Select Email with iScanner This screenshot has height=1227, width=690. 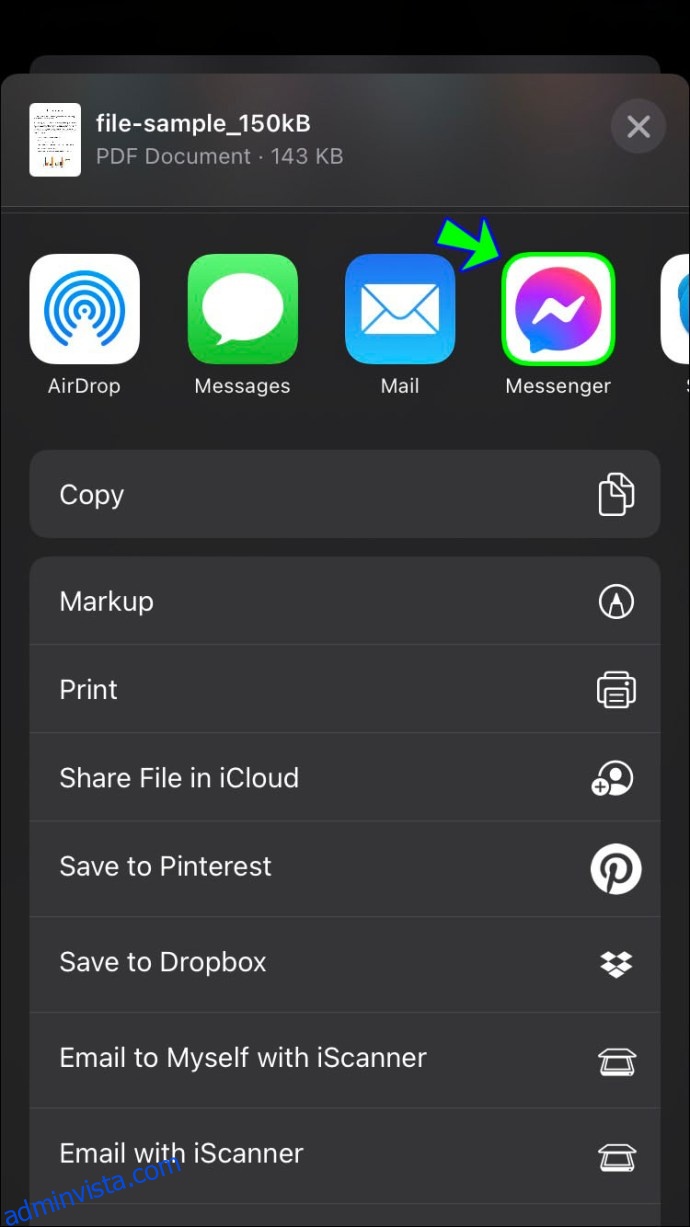345,1155
